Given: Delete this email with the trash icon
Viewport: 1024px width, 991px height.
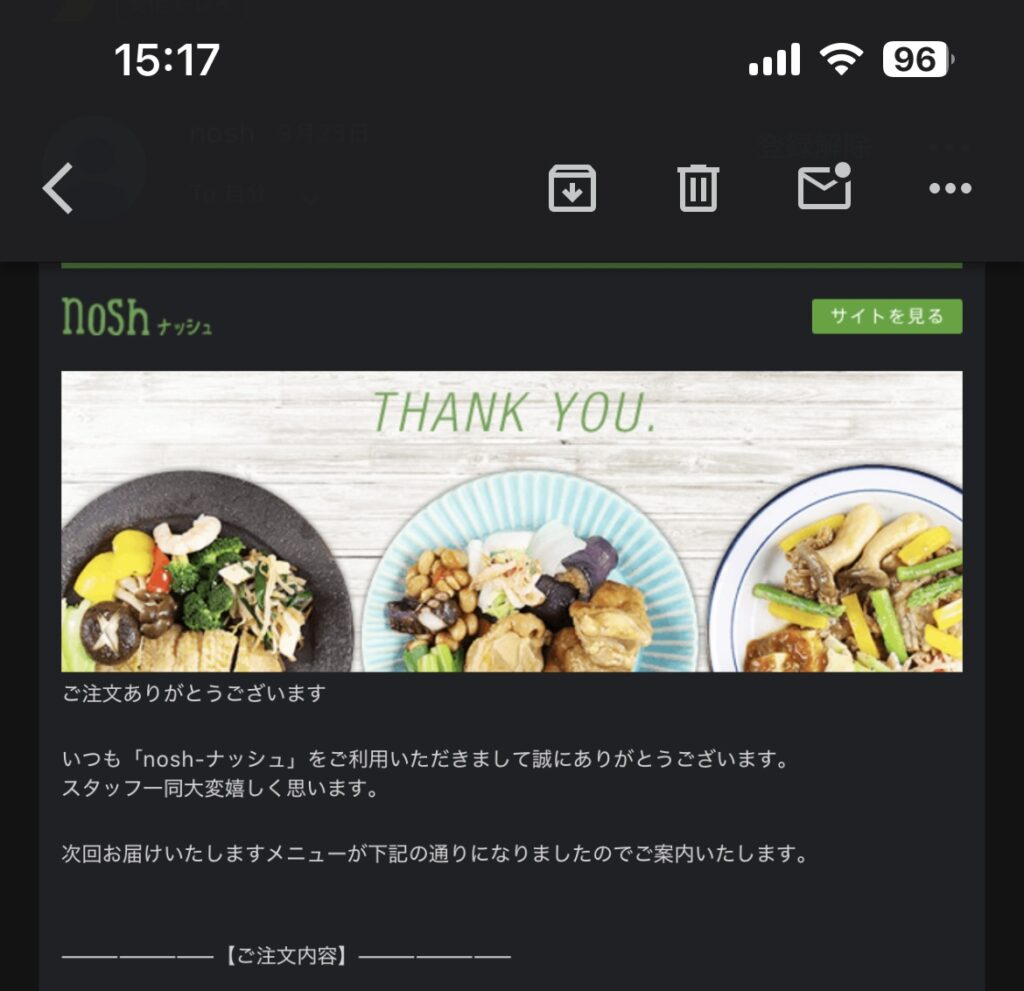Looking at the screenshot, I should click(x=698, y=188).
